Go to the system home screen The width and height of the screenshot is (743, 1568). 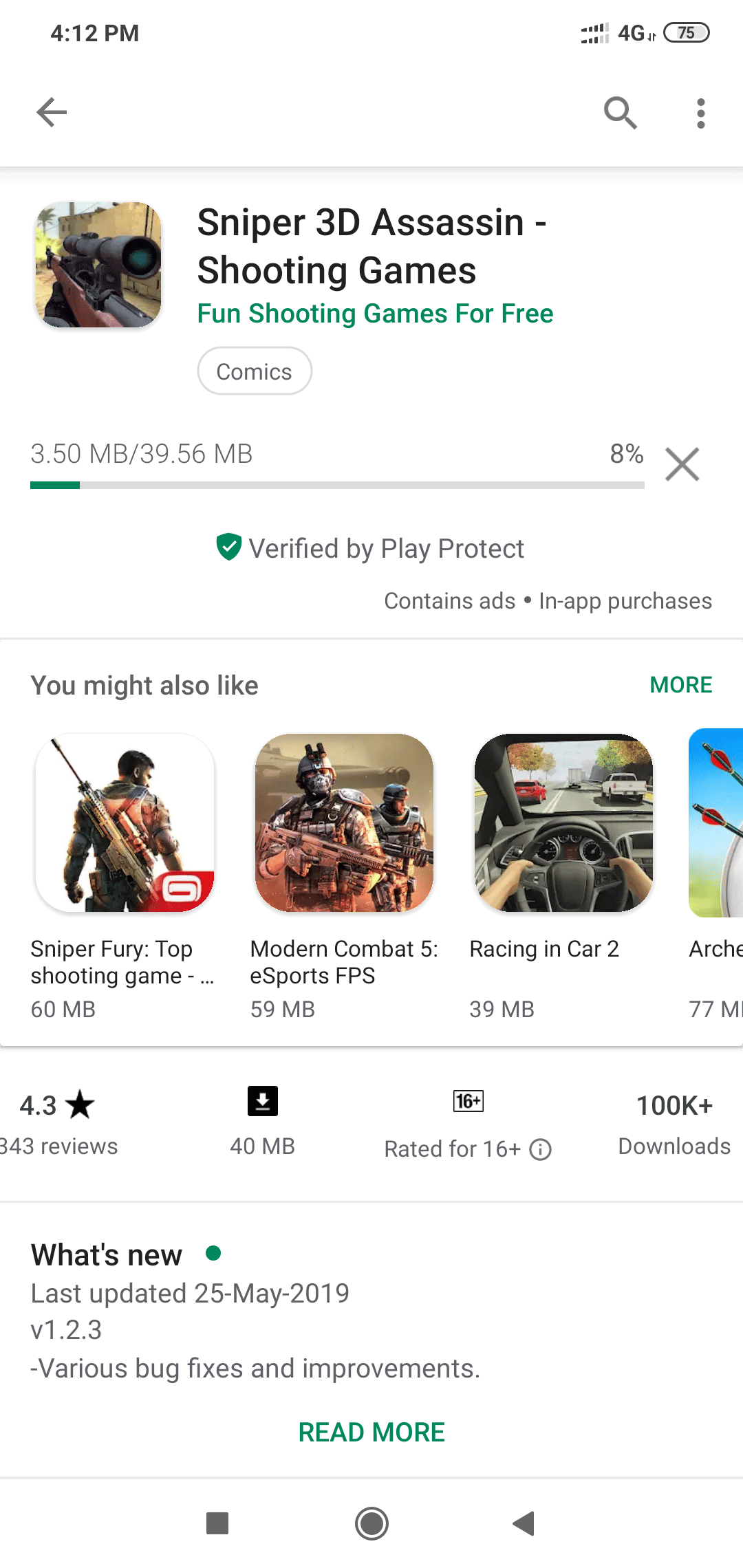coord(371,1523)
